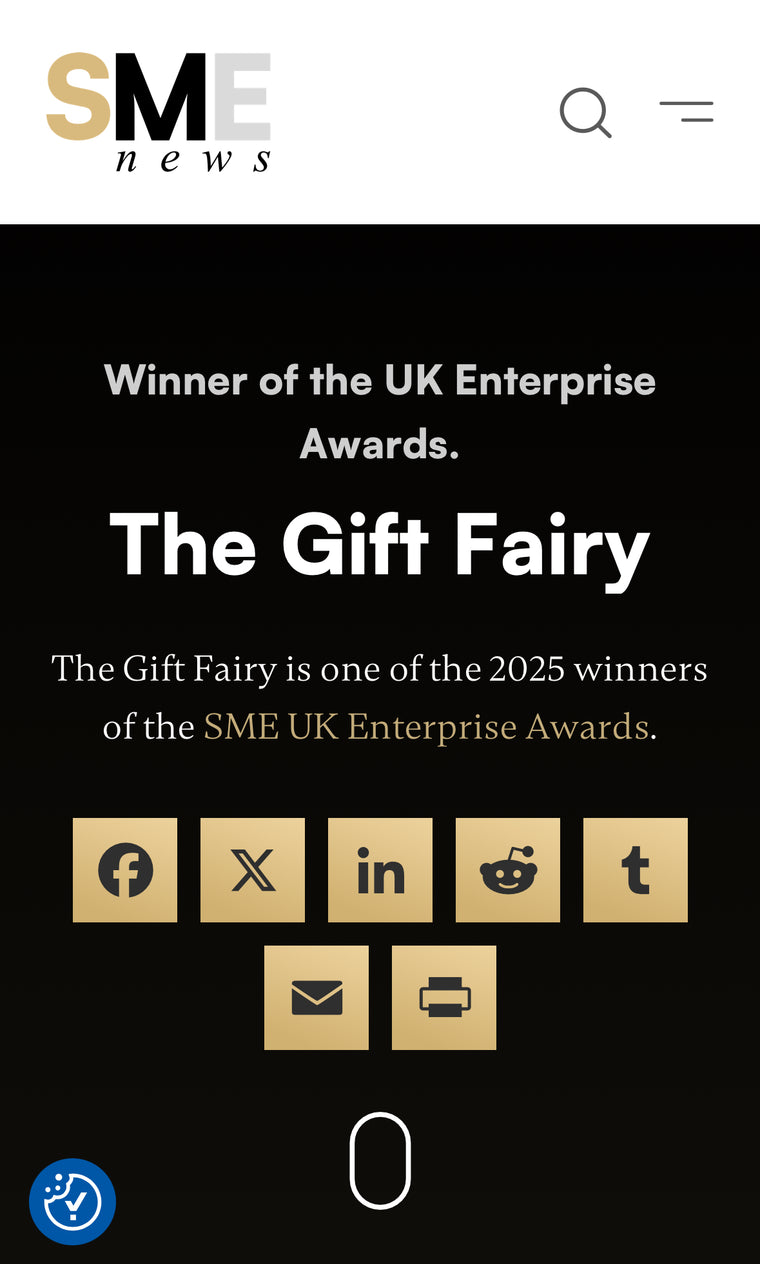Viewport: 760px width, 1264px height.
Task: Go to SME News homepage logo
Action: pyautogui.click(x=158, y=112)
